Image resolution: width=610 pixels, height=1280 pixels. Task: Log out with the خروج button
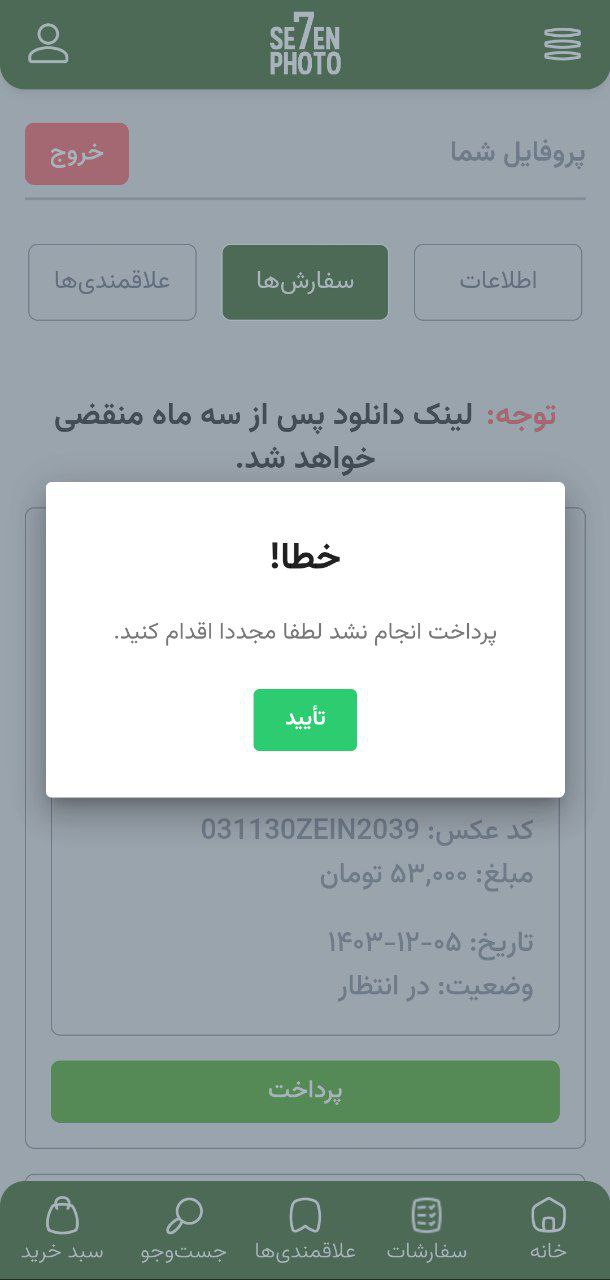click(x=77, y=154)
